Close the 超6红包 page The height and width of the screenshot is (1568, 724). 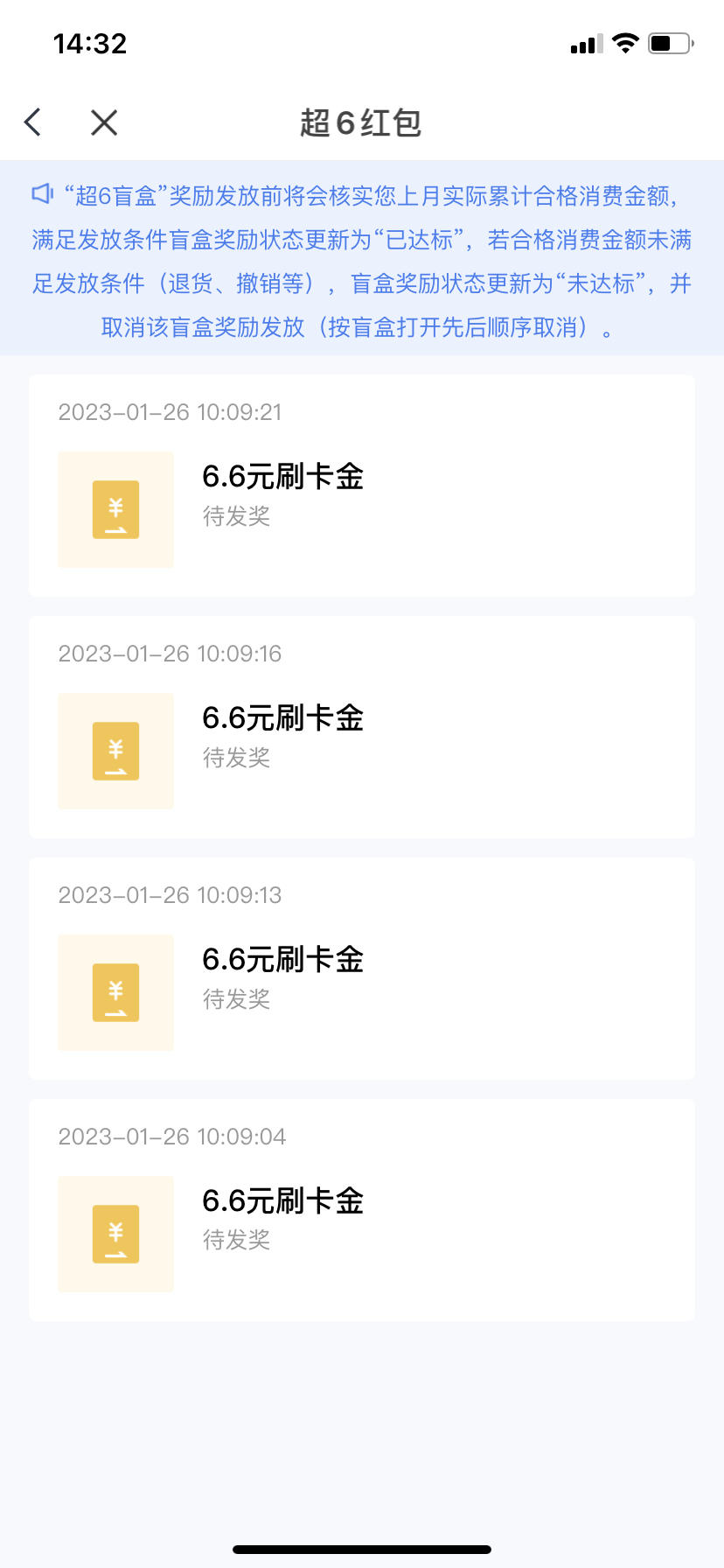pyautogui.click(x=104, y=122)
